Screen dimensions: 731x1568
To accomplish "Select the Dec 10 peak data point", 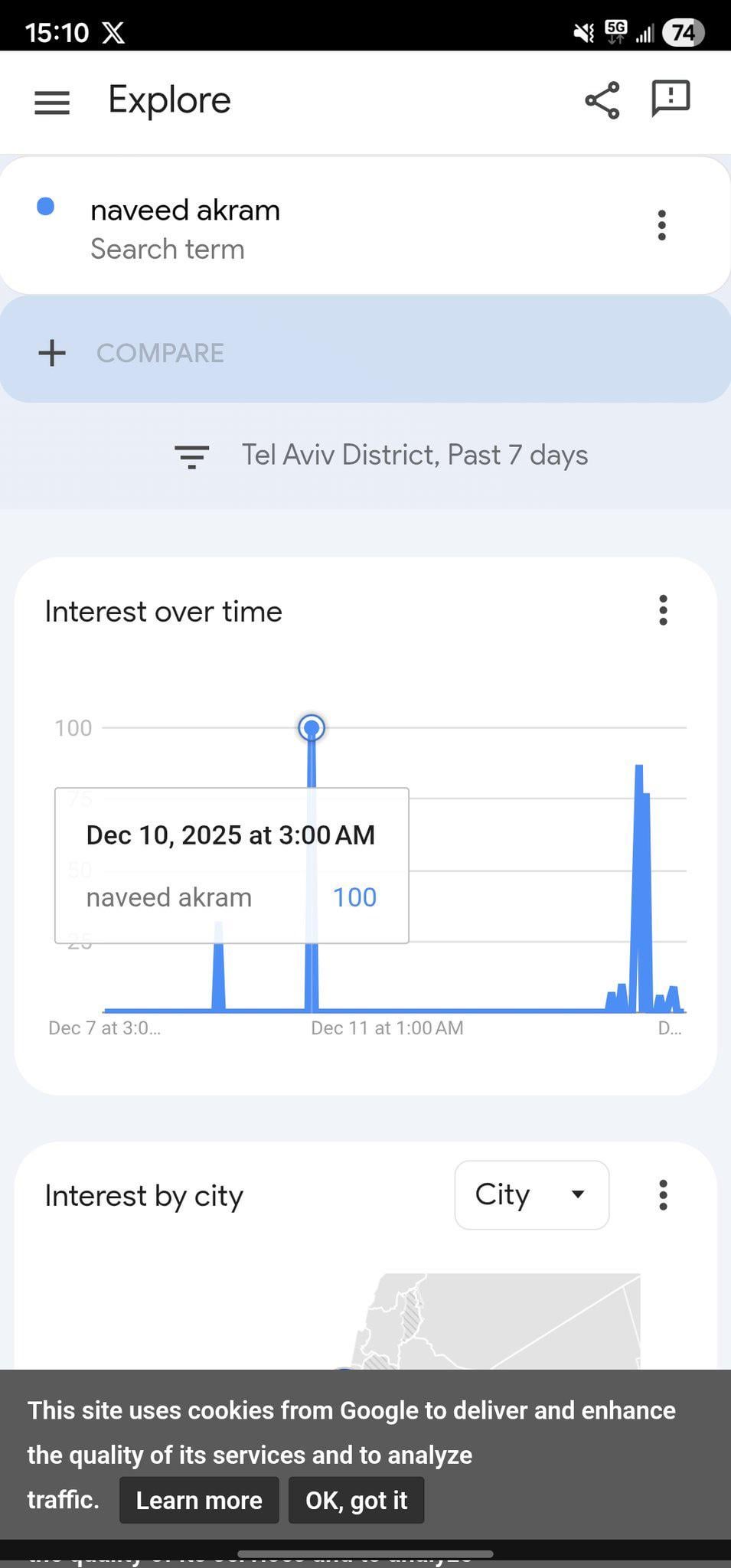I will point(312,727).
